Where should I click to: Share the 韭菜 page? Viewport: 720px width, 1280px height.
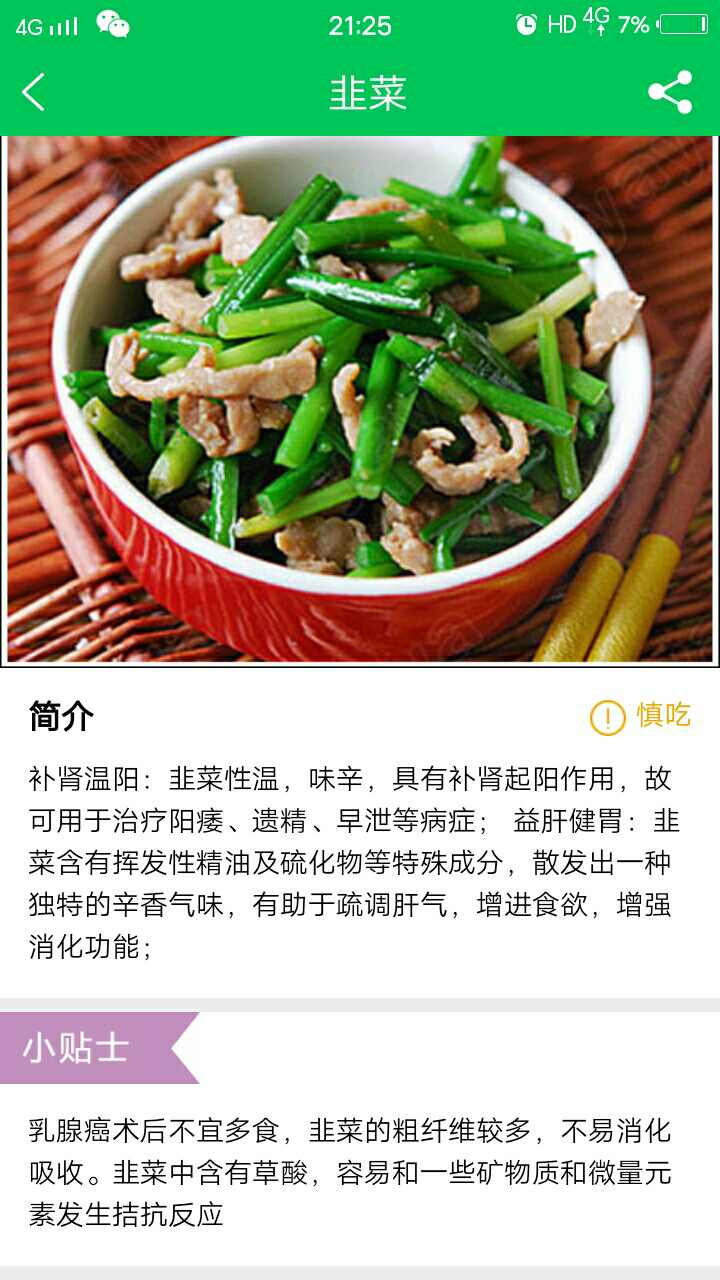click(669, 92)
